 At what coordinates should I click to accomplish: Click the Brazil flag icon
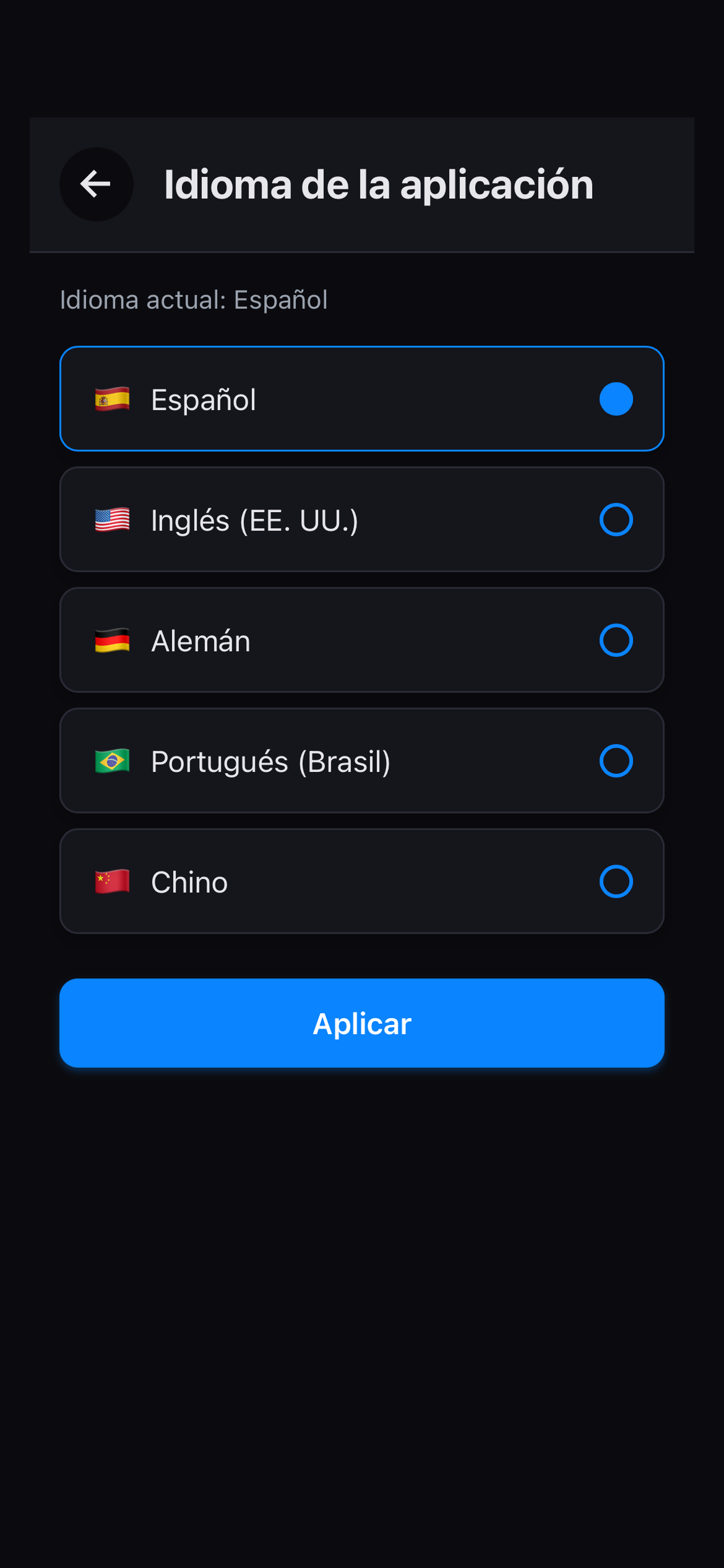112,761
